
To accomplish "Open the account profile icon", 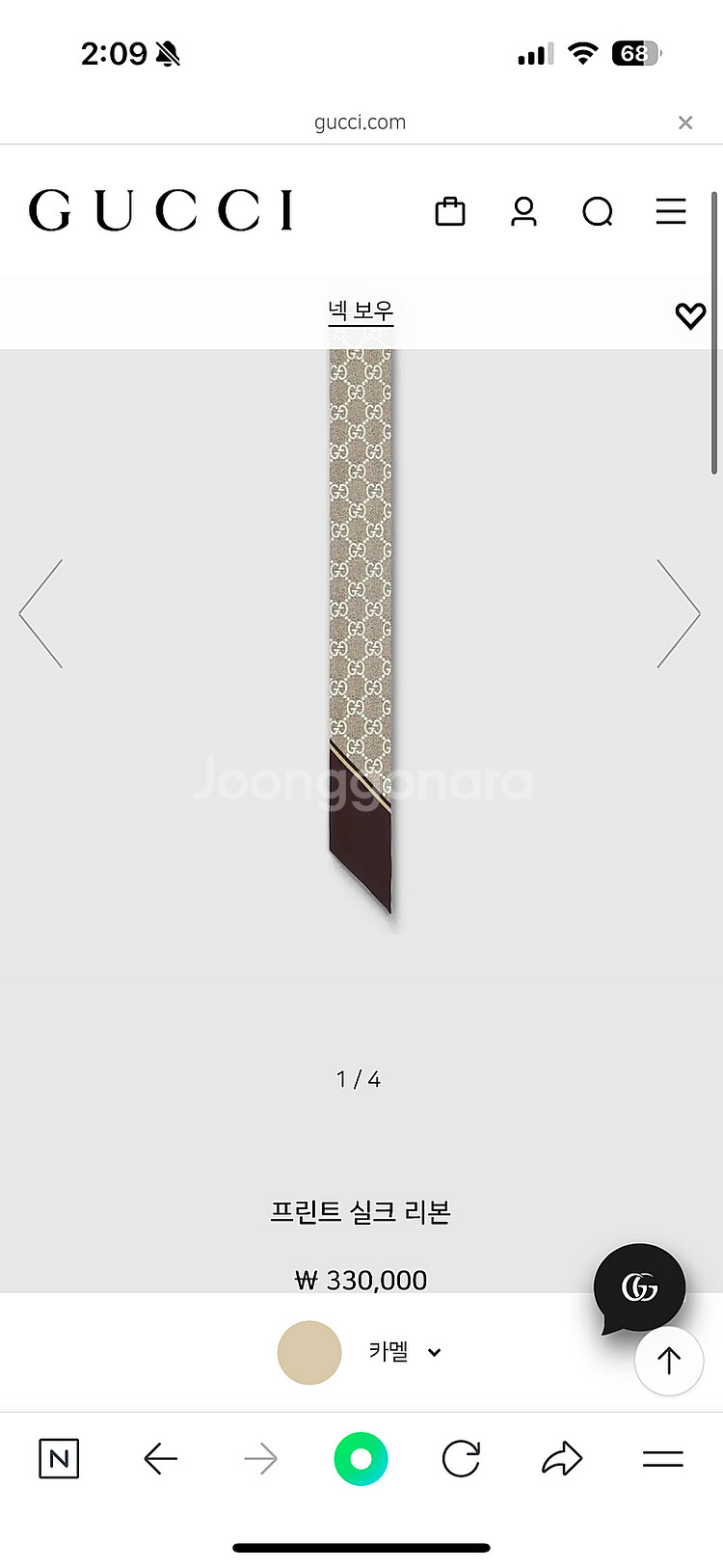I will pos(523,211).
